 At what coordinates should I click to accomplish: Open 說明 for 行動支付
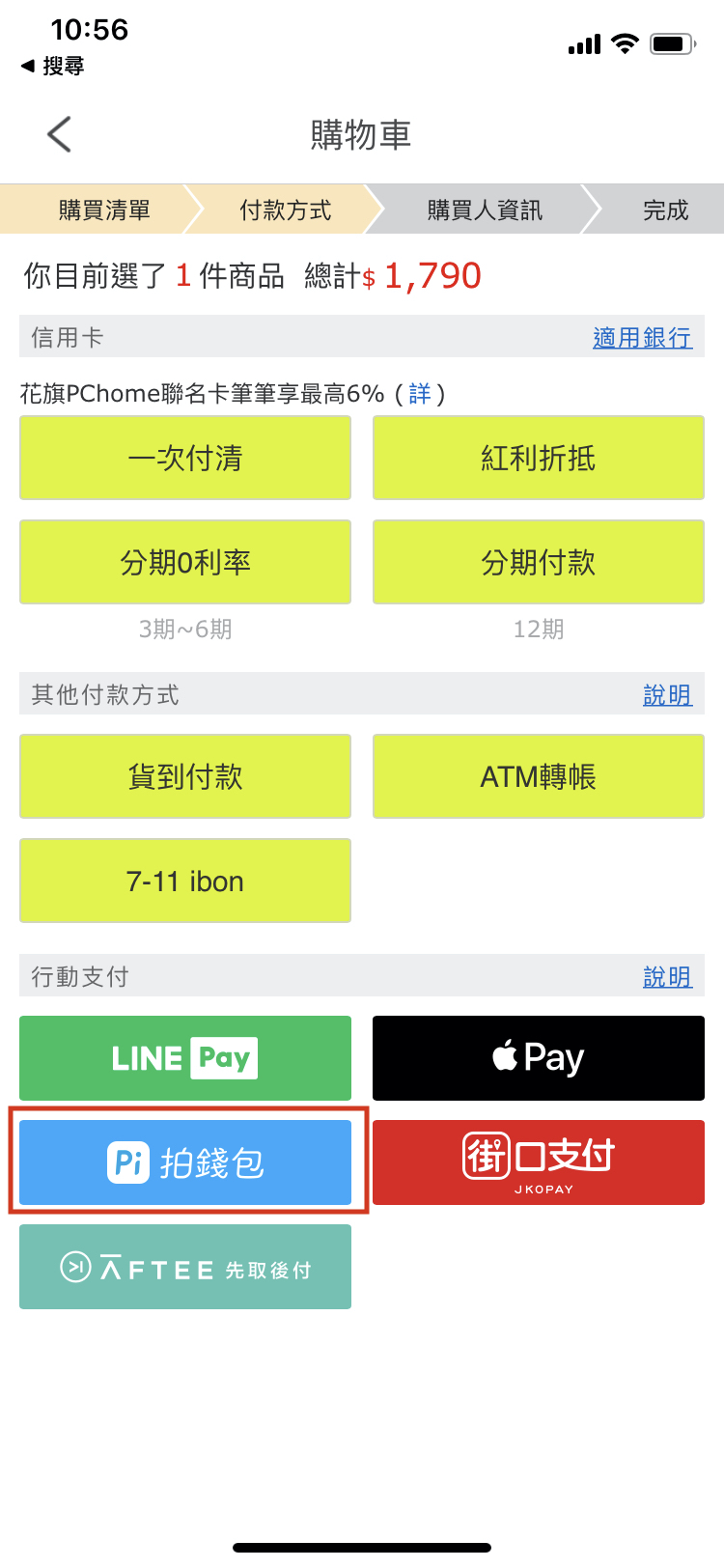point(667,976)
